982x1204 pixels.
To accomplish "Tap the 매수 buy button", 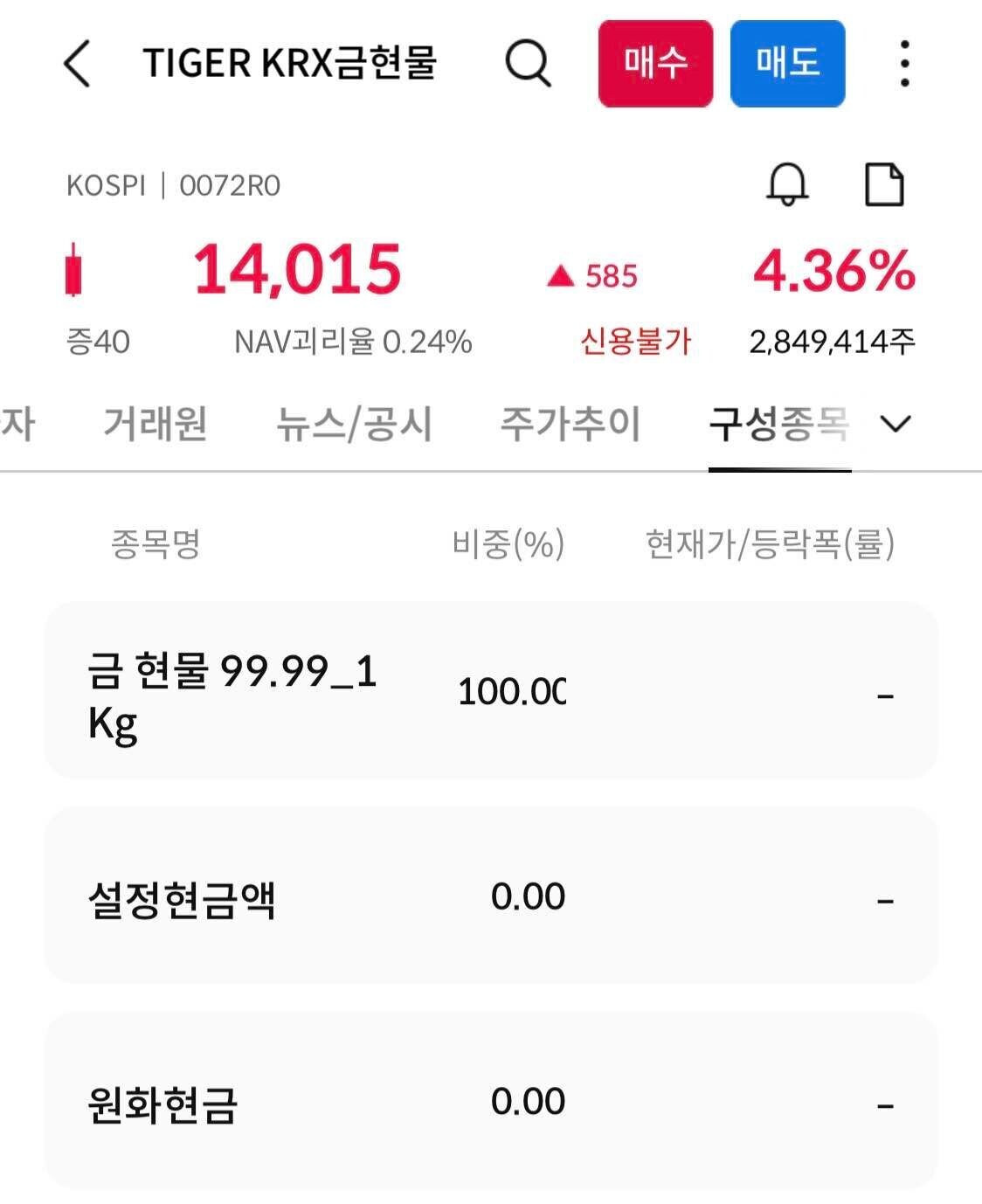I will [x=656, y=64].
